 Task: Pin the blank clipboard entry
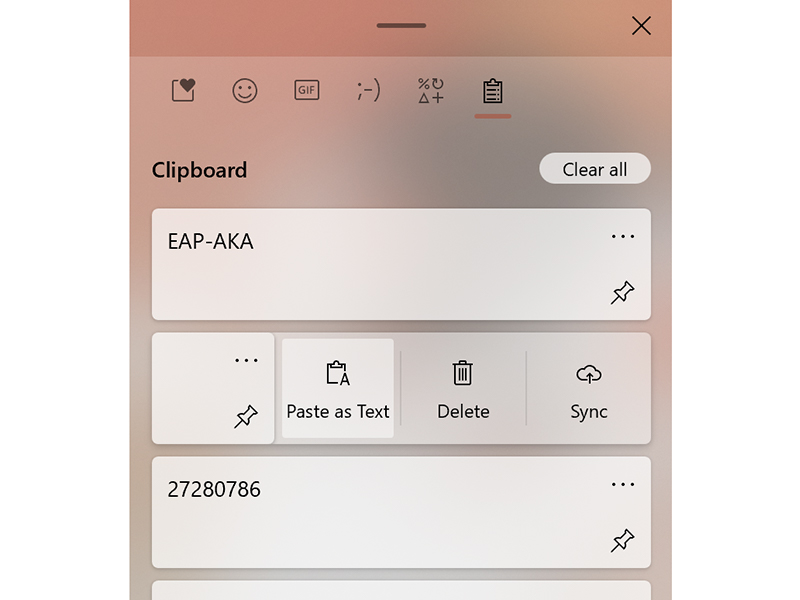(246, 417)
